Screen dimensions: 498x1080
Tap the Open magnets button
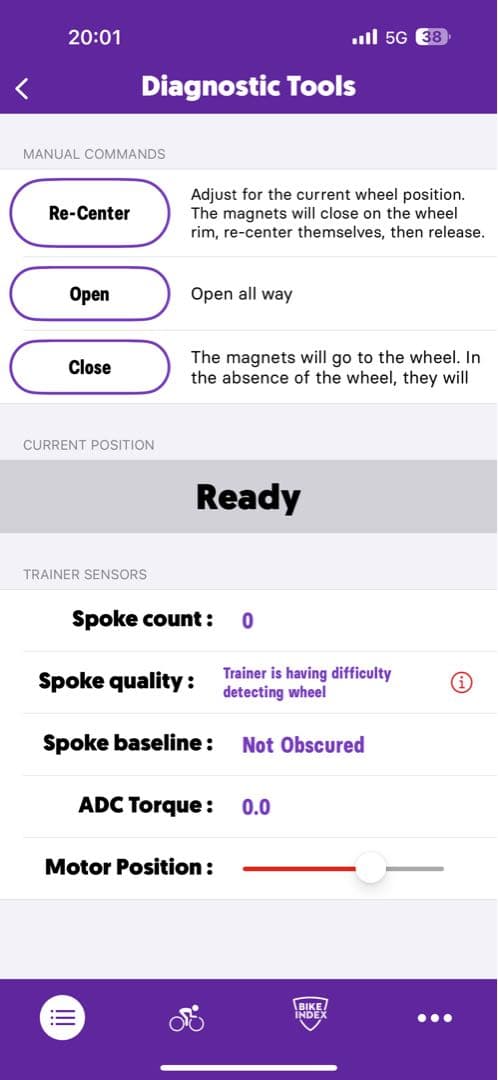point(90,294)
